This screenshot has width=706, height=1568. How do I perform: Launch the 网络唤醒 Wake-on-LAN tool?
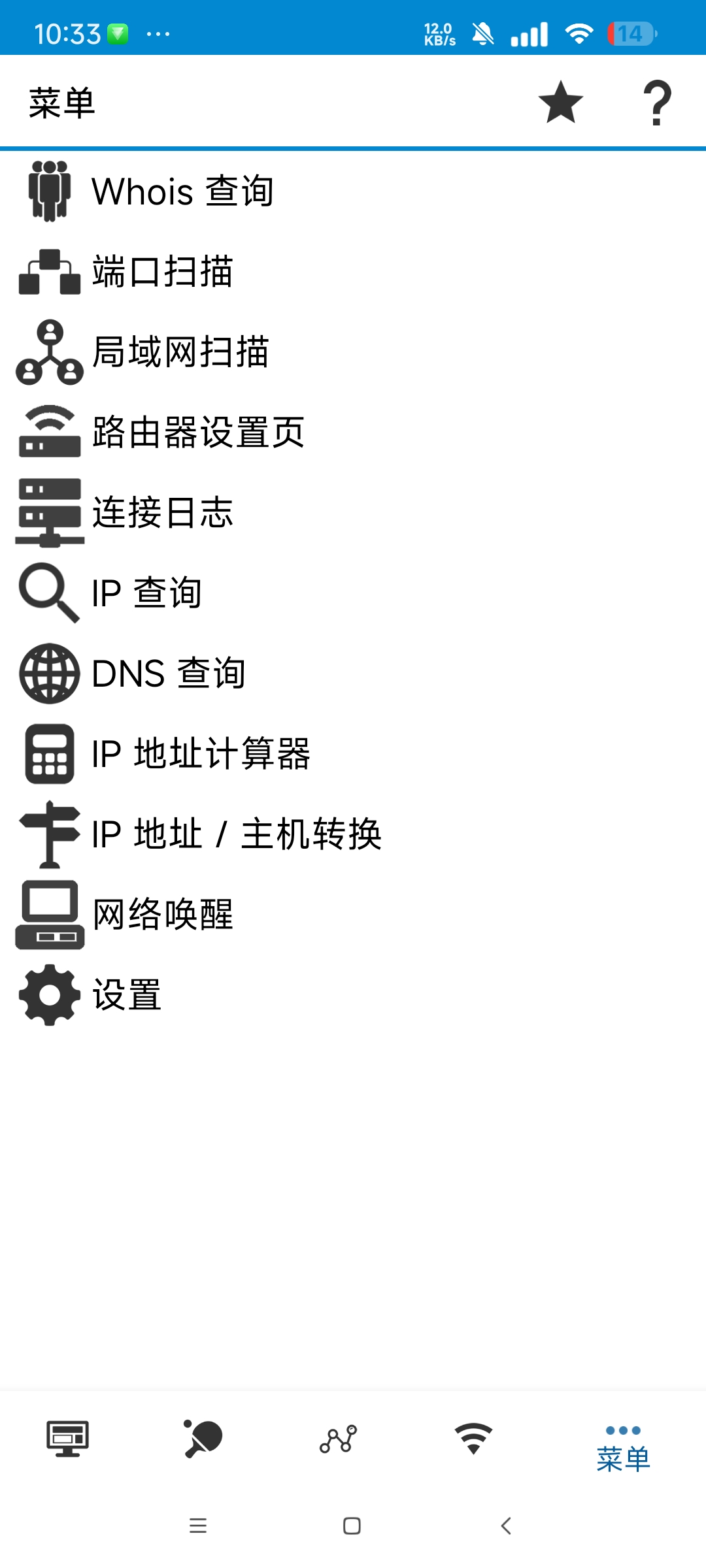coord(163,915)
